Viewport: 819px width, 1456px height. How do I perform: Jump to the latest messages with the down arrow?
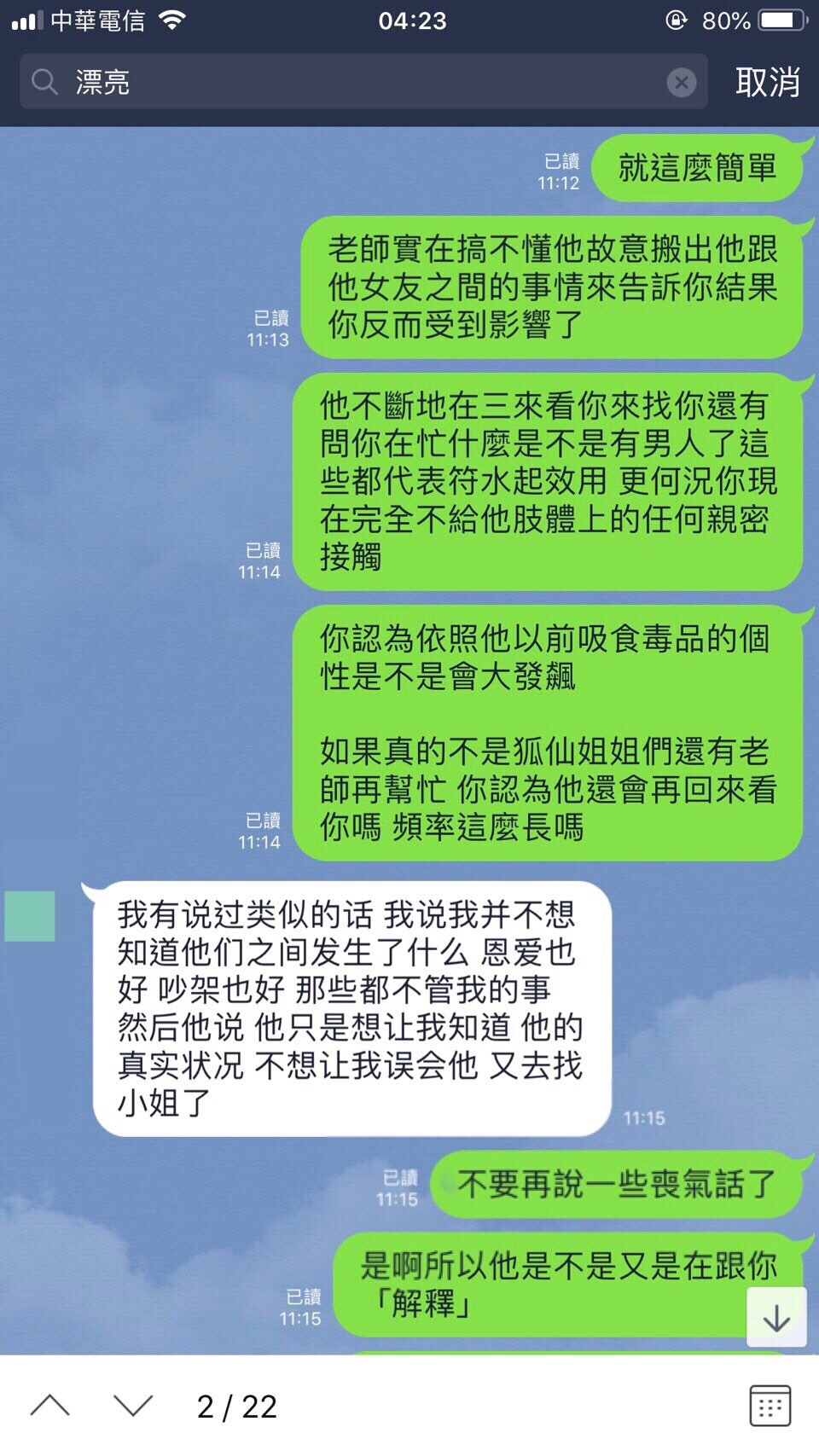tap(776, 1318)
